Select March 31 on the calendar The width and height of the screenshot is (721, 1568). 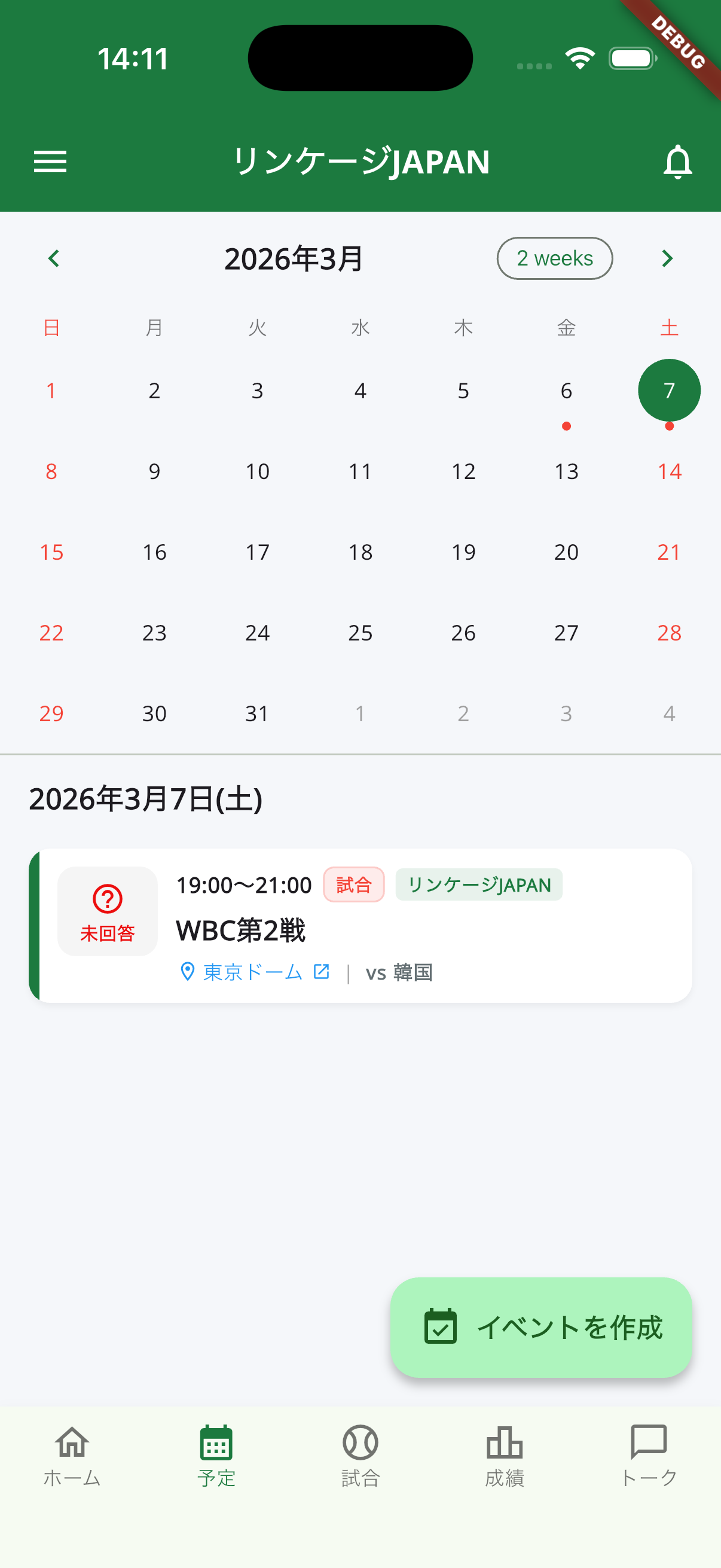click(256, 713)
